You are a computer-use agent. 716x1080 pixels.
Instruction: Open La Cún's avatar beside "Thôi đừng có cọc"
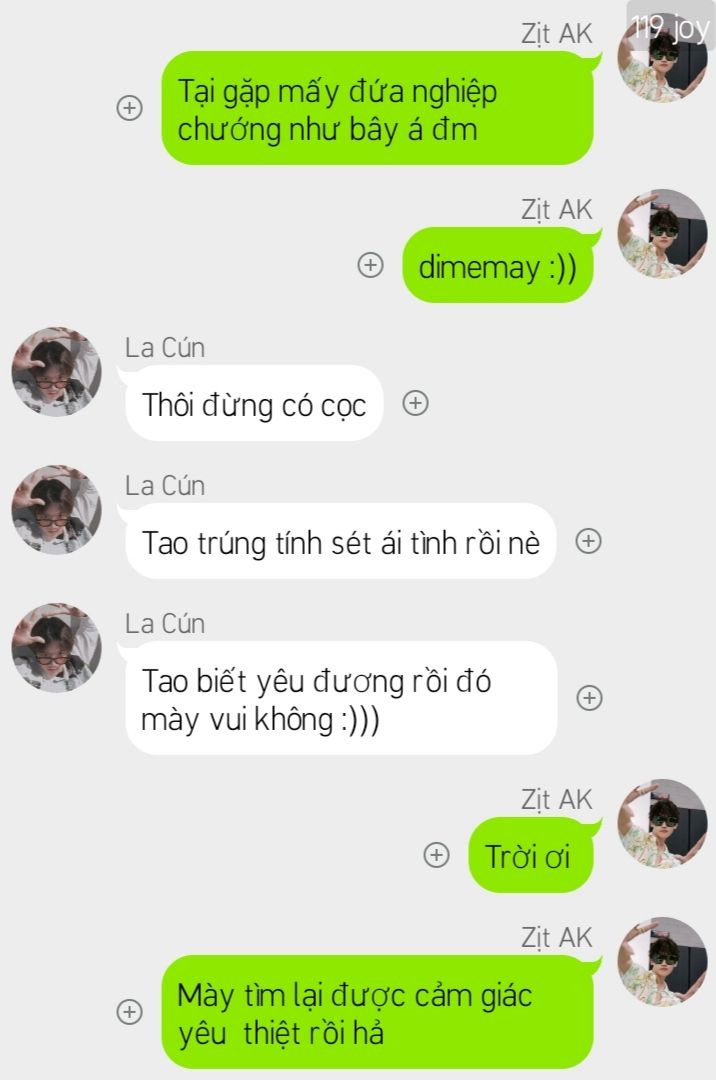pos(57,371)
